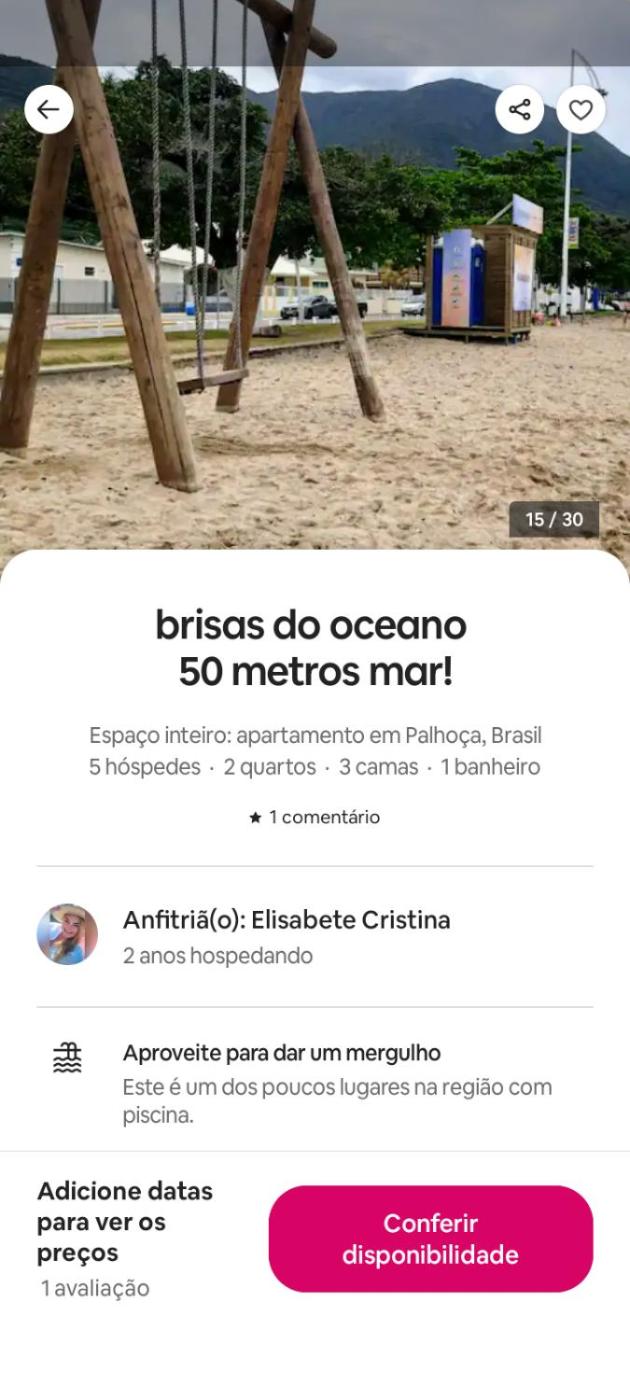The width and height of the screenshot is (630, 1400).
Task: View the 1 comentário review
Action: [315, 817]
